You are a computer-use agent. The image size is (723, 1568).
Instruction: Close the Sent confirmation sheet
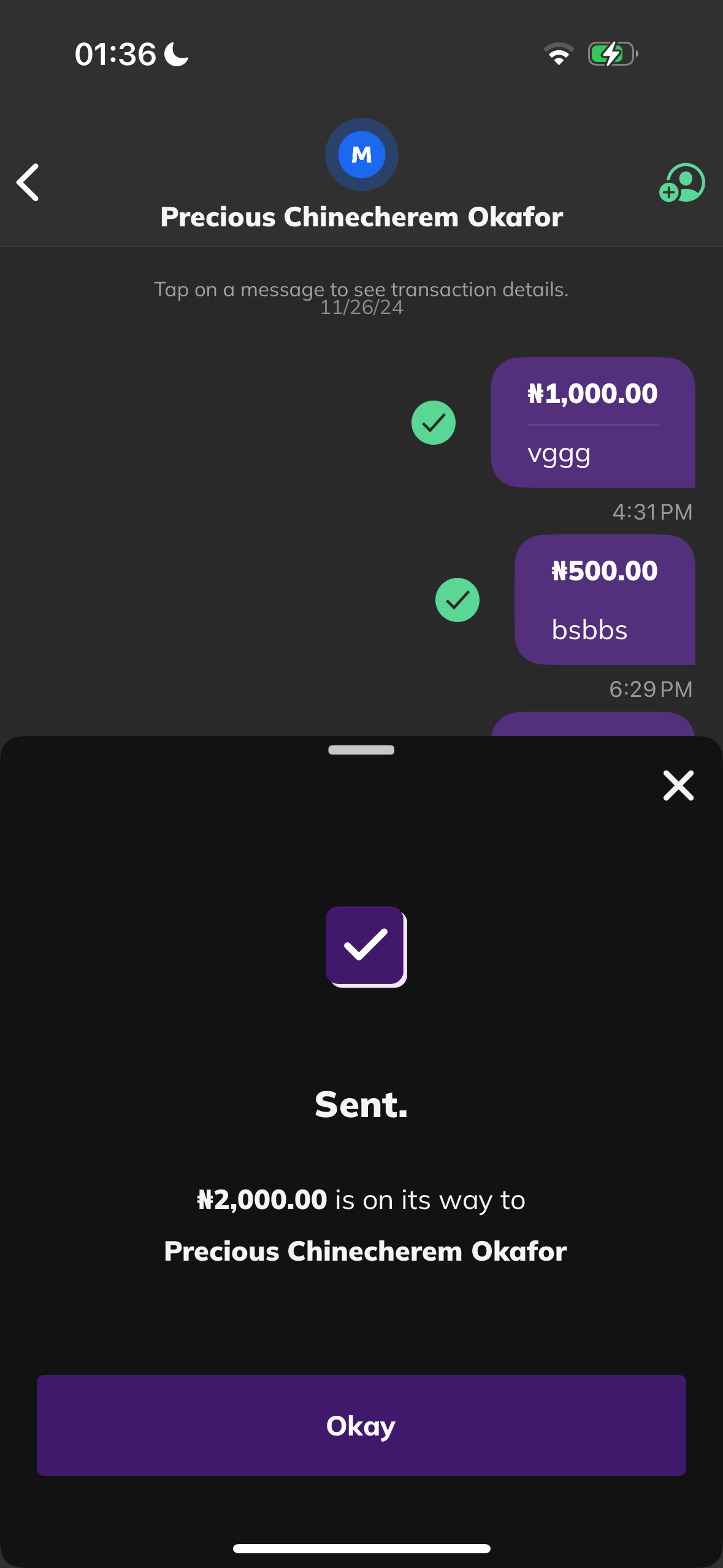(x=678, y=786)
